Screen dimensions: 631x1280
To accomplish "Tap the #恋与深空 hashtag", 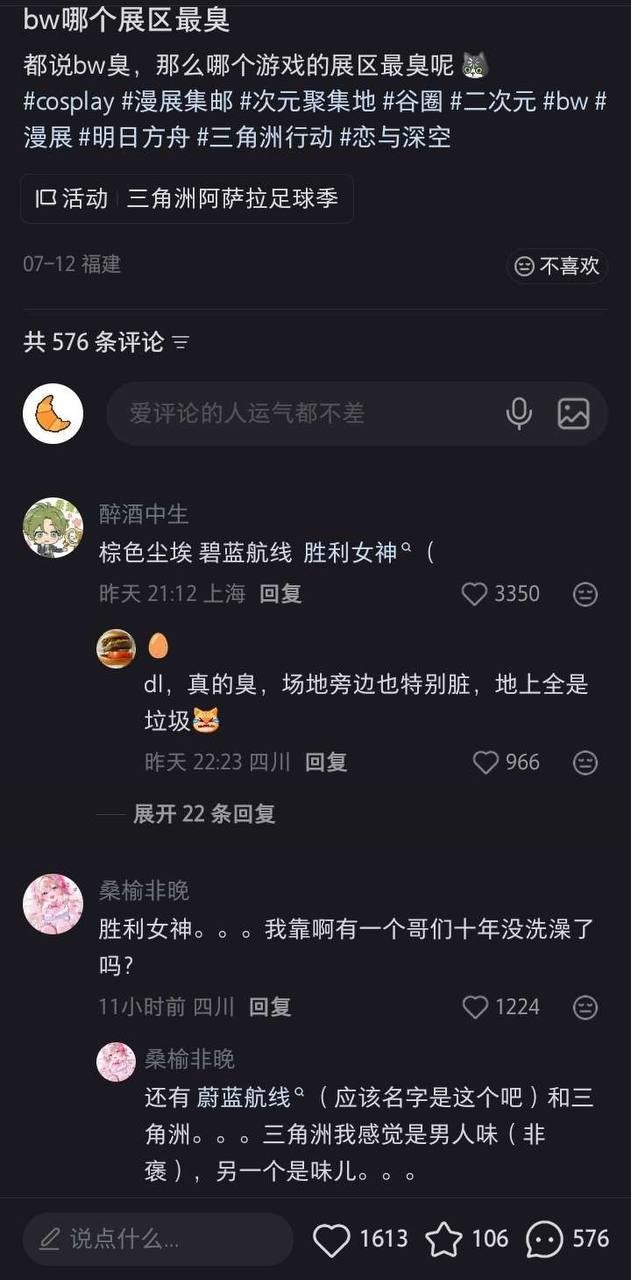I will 395,137.
